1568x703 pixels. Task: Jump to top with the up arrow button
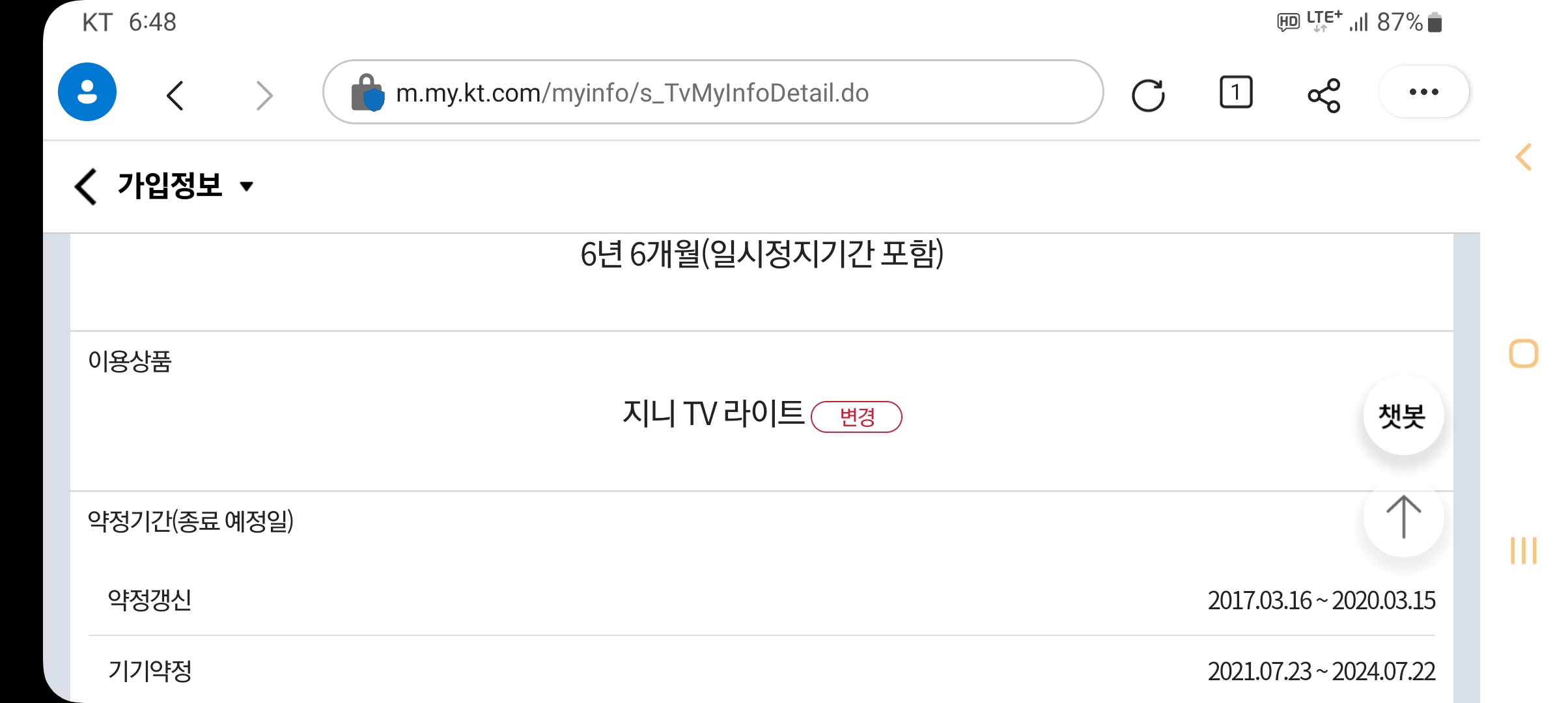click(1403, 517)
